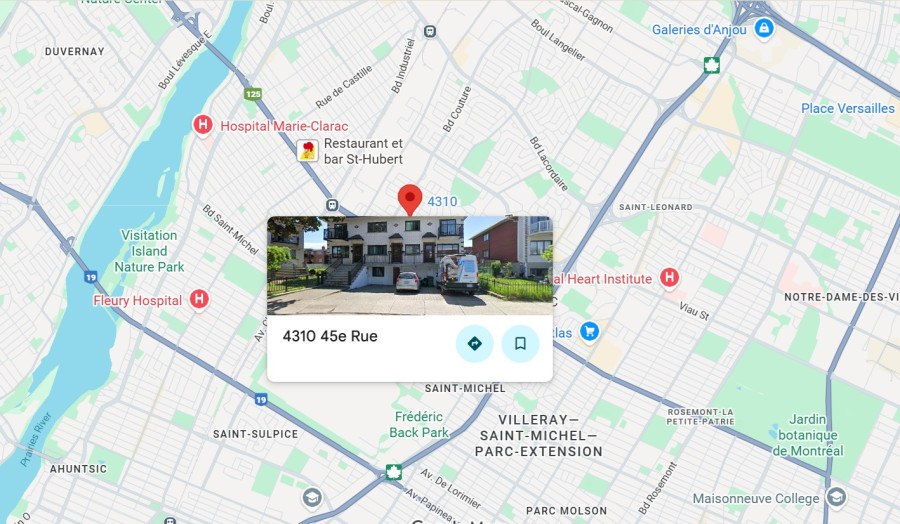The height and width of the screenshot is (524, 900).
Task: Select Restaurant et bar St-Hubert marker
Action: pos(308,151)
